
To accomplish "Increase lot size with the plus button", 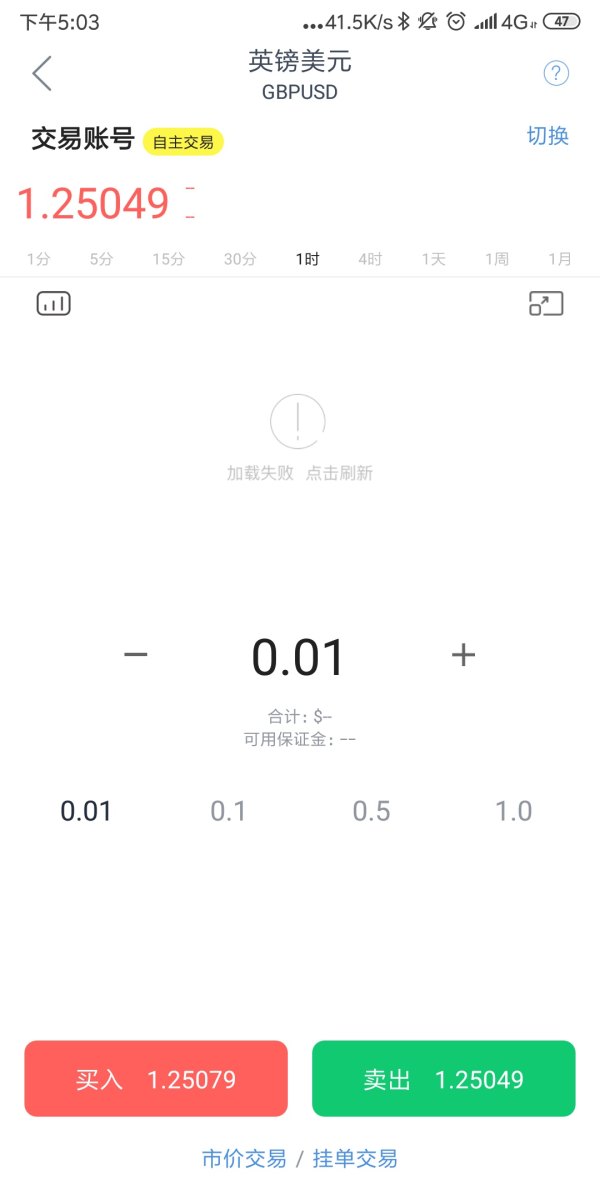I will pos(463,655).
